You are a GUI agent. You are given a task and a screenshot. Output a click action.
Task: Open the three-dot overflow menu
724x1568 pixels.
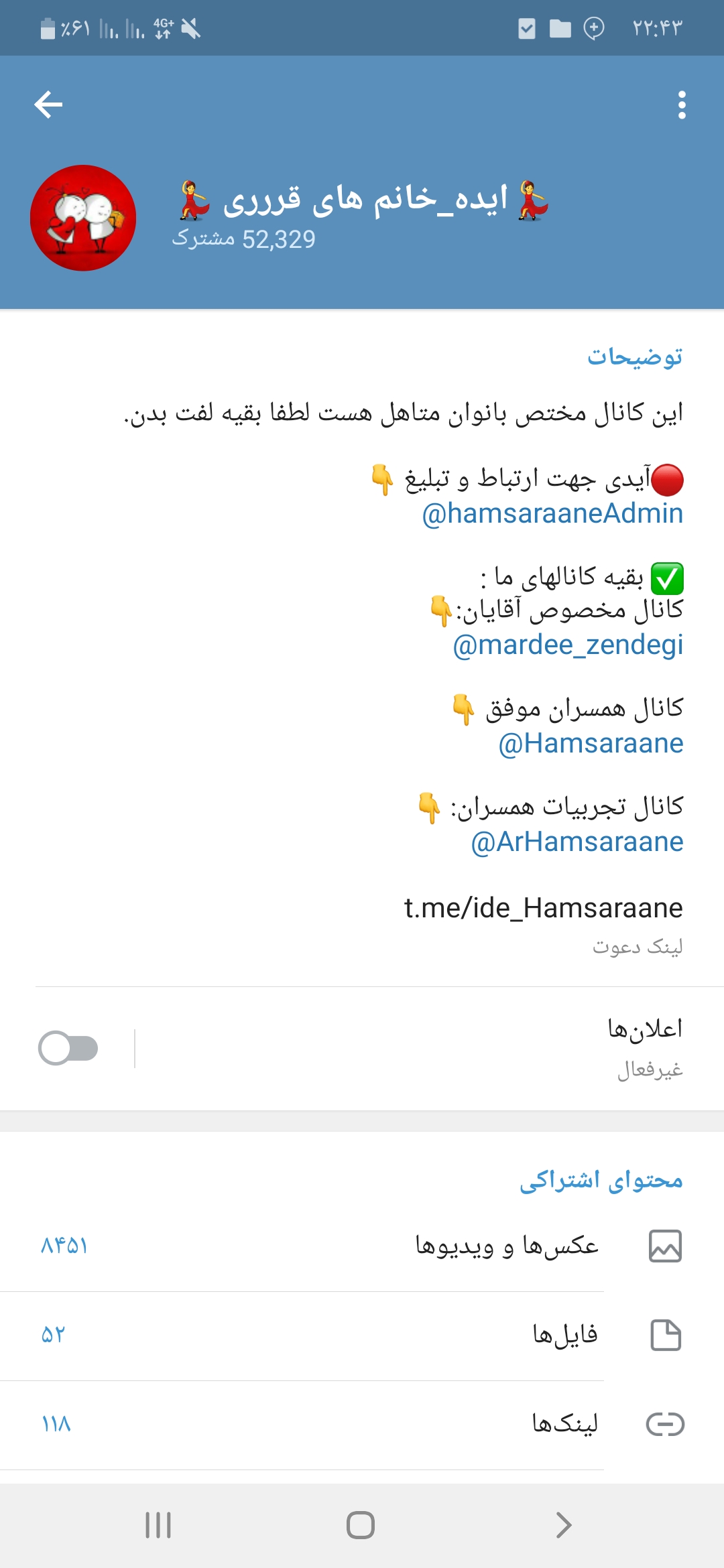coord(682,105)
